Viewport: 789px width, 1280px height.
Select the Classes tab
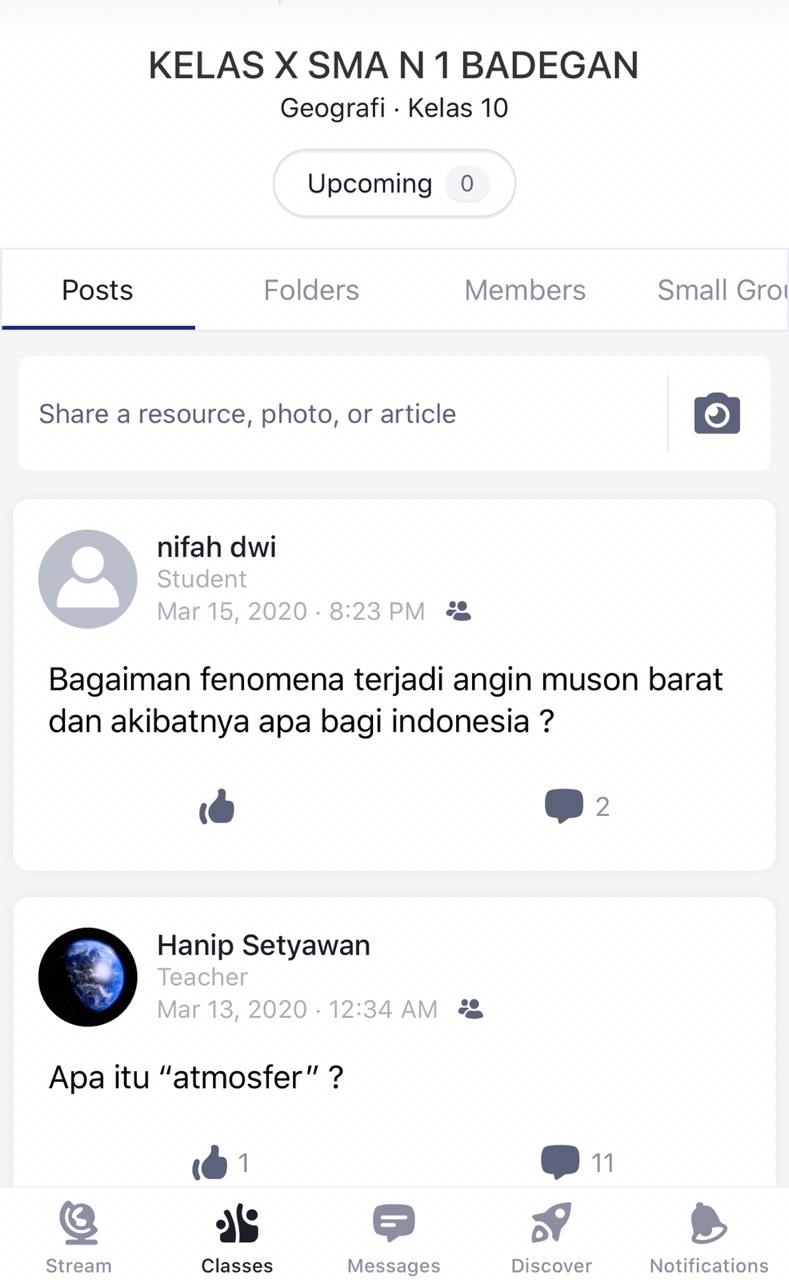pos(237,1238)
